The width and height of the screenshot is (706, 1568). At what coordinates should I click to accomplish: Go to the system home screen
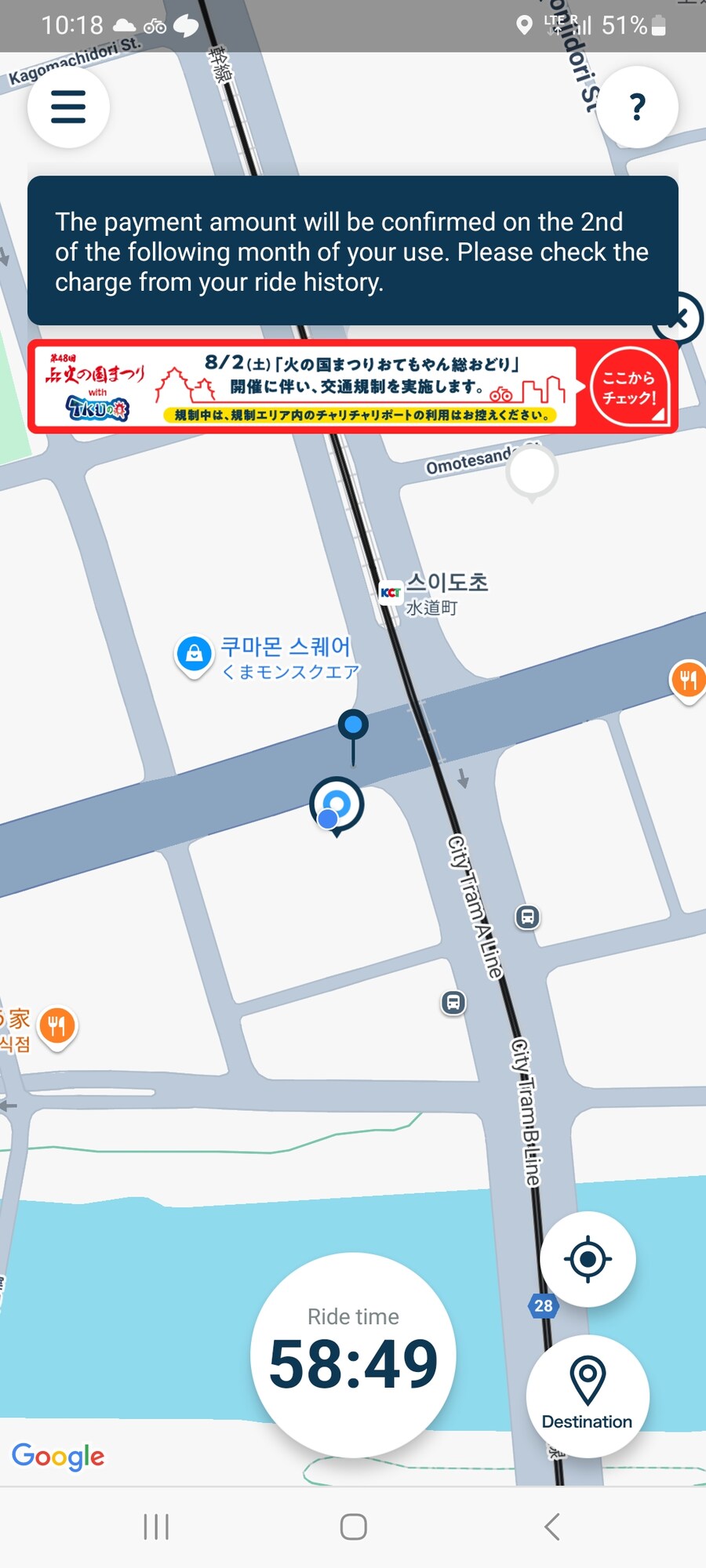click(353, 1526)
